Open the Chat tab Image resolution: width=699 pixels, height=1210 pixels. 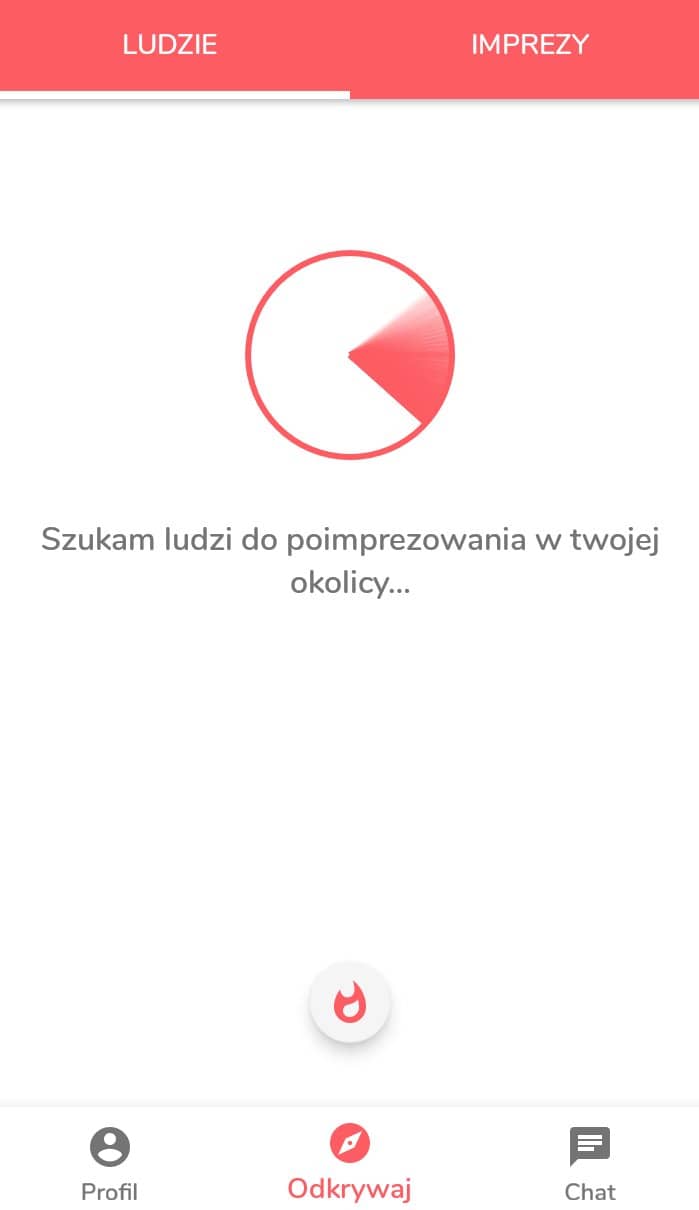590,1164
